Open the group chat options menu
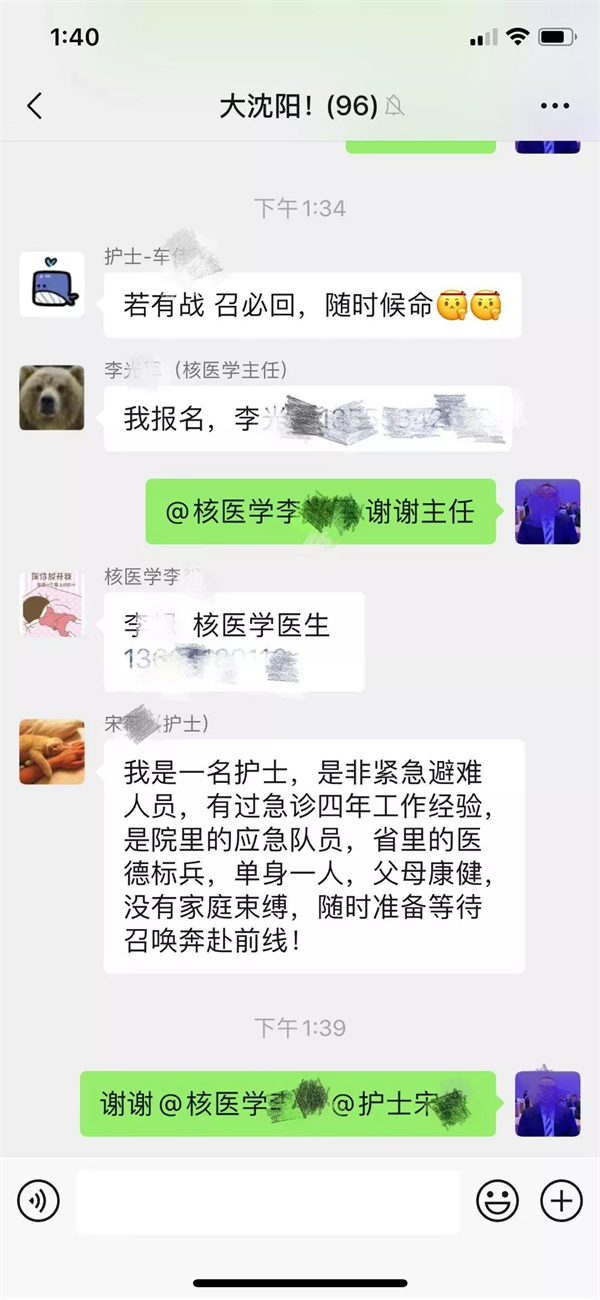Image resolution: width=600 pixels, height=1300 pixels. coord(554,106)
